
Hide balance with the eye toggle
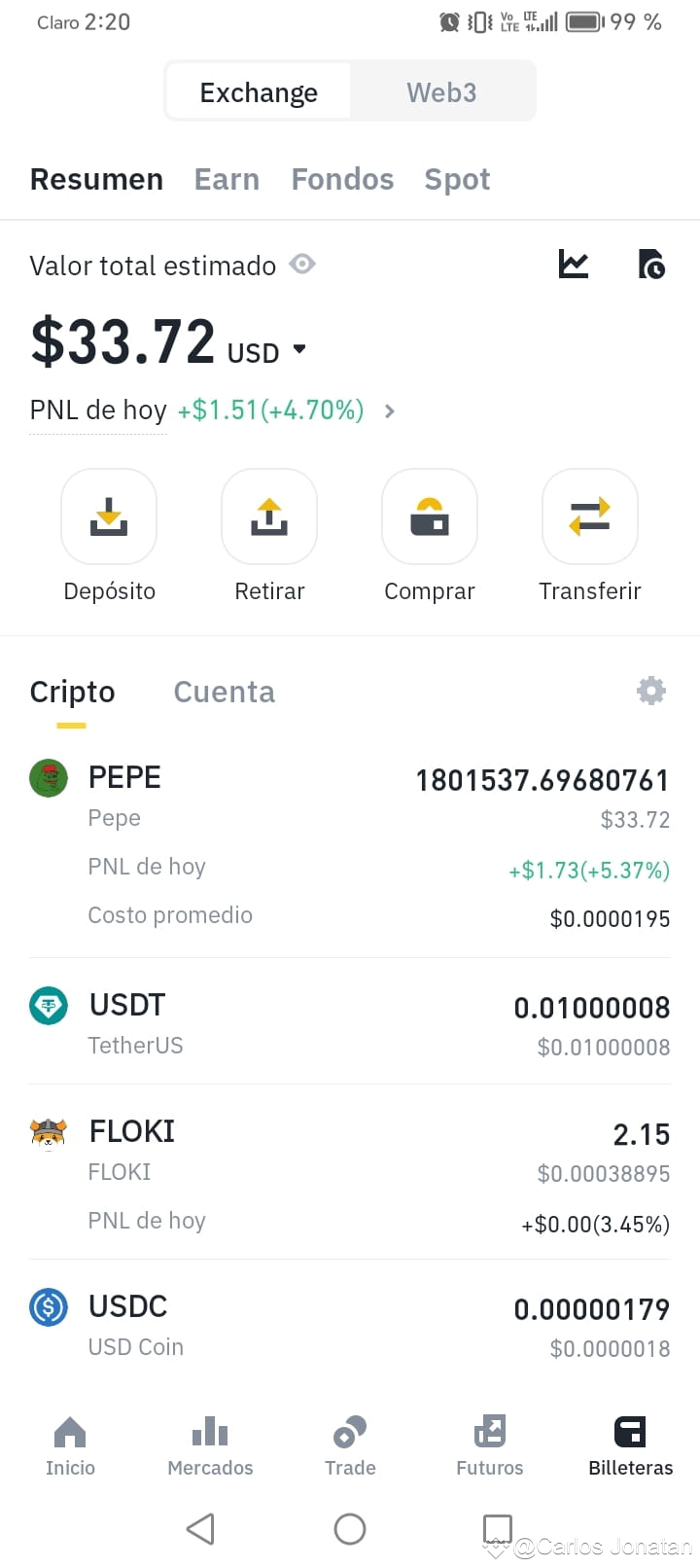pyautogui.click(x=302, y=264)
